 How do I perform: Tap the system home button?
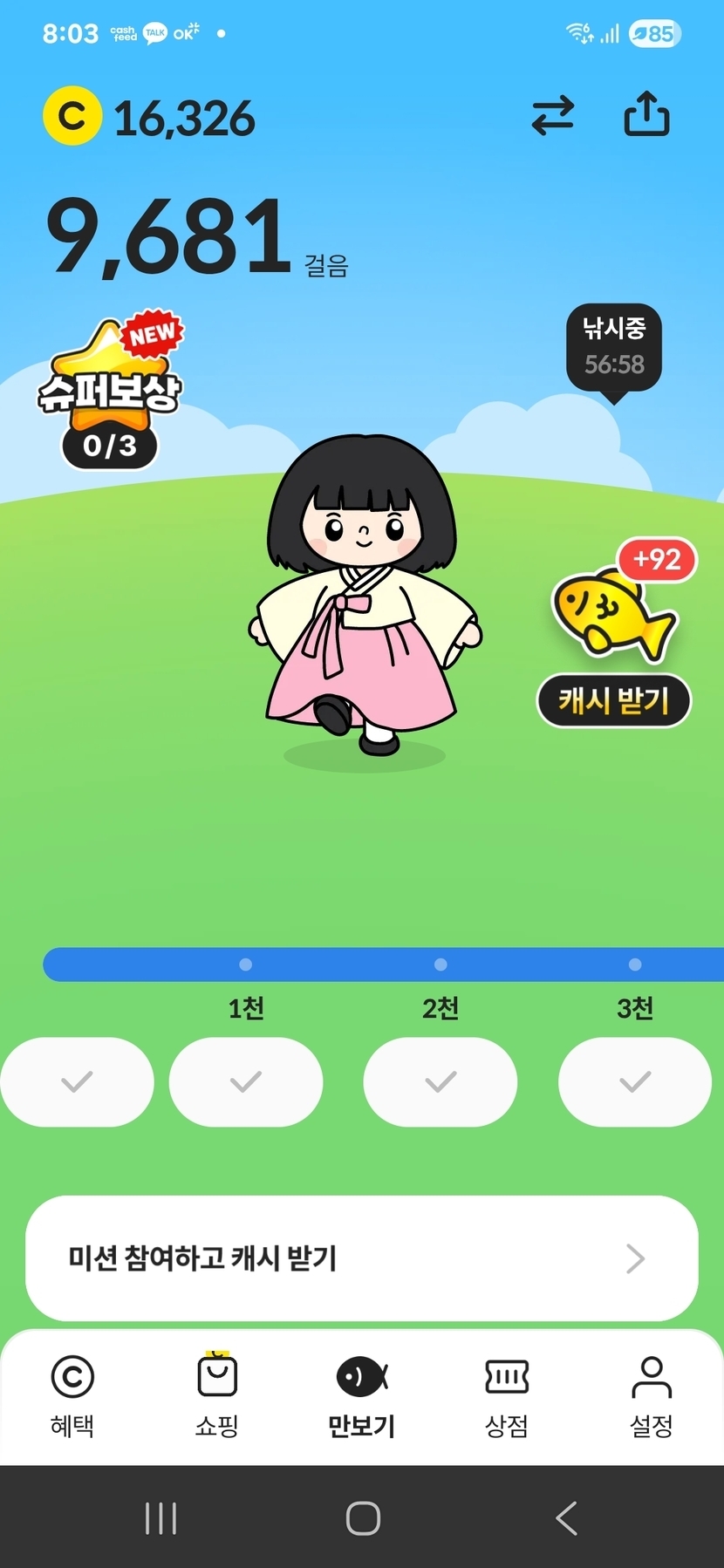click(363, 1518)
